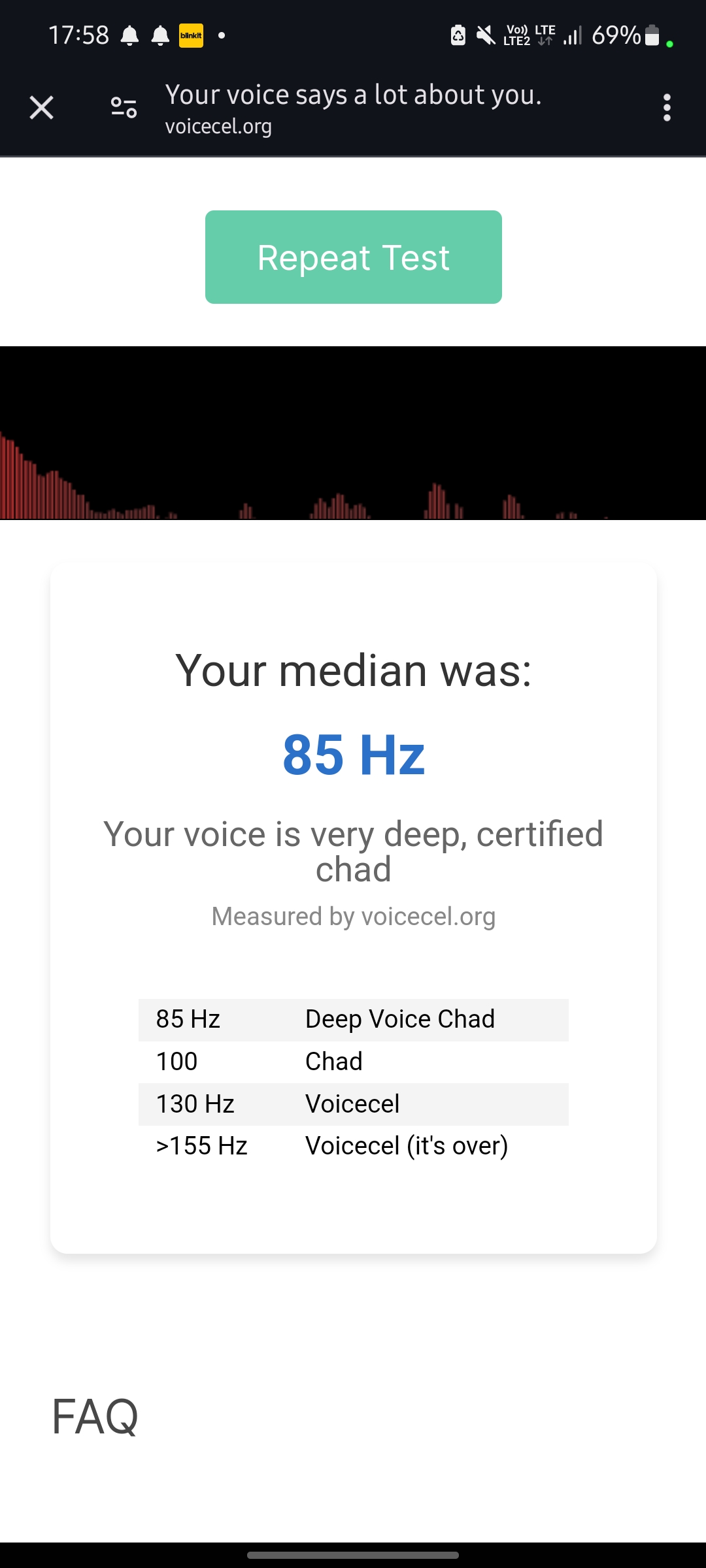This screenshot has height=1568, width=706.
Task: Open the Blinkit notification icon in status bar
Action: 192,35
